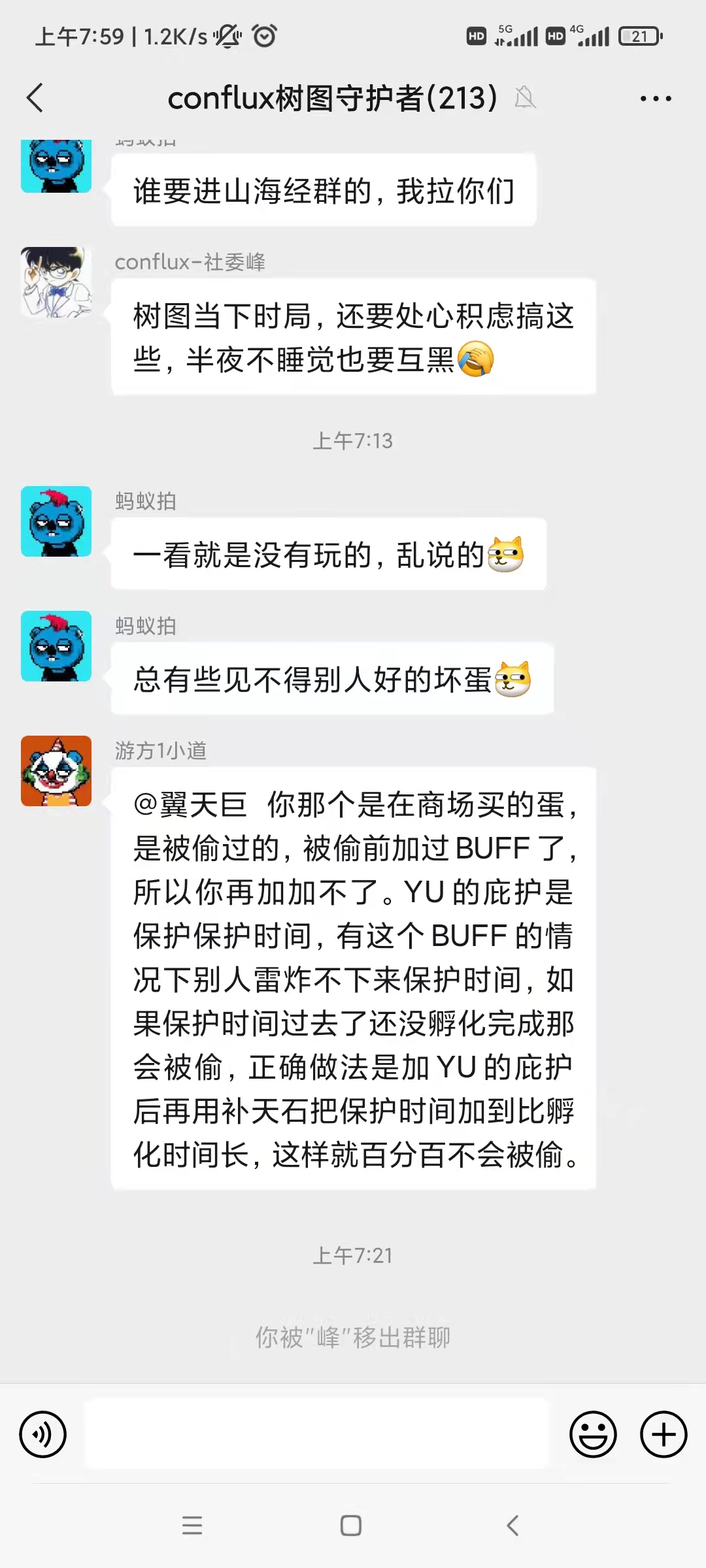Open the group chat overflow menu
706x1568 pixels.
coord(655,99)
